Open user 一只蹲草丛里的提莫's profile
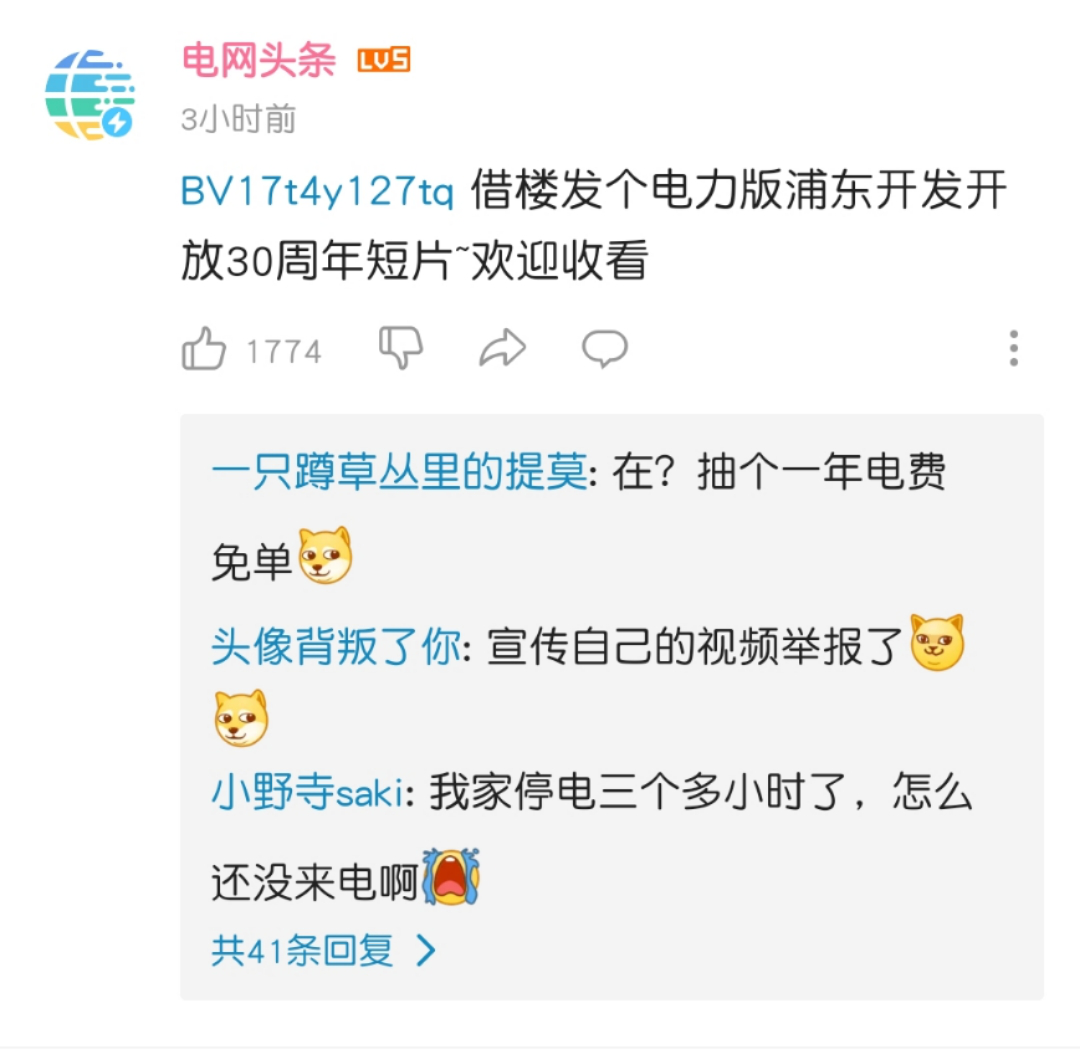The width and height of the screenshot is (1080, 1051). tap(398, 473)
